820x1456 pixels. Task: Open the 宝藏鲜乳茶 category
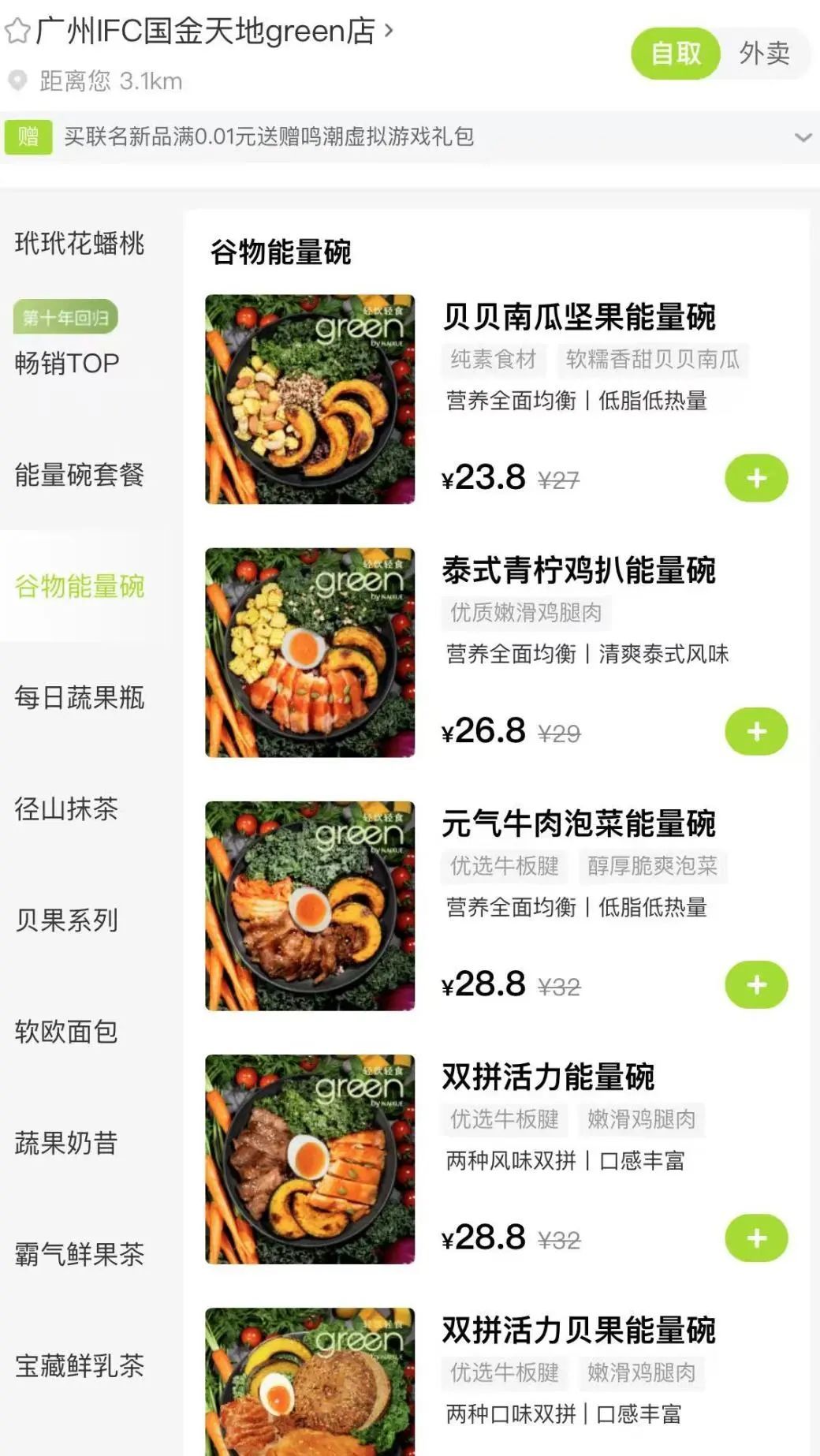(80, 1366)
